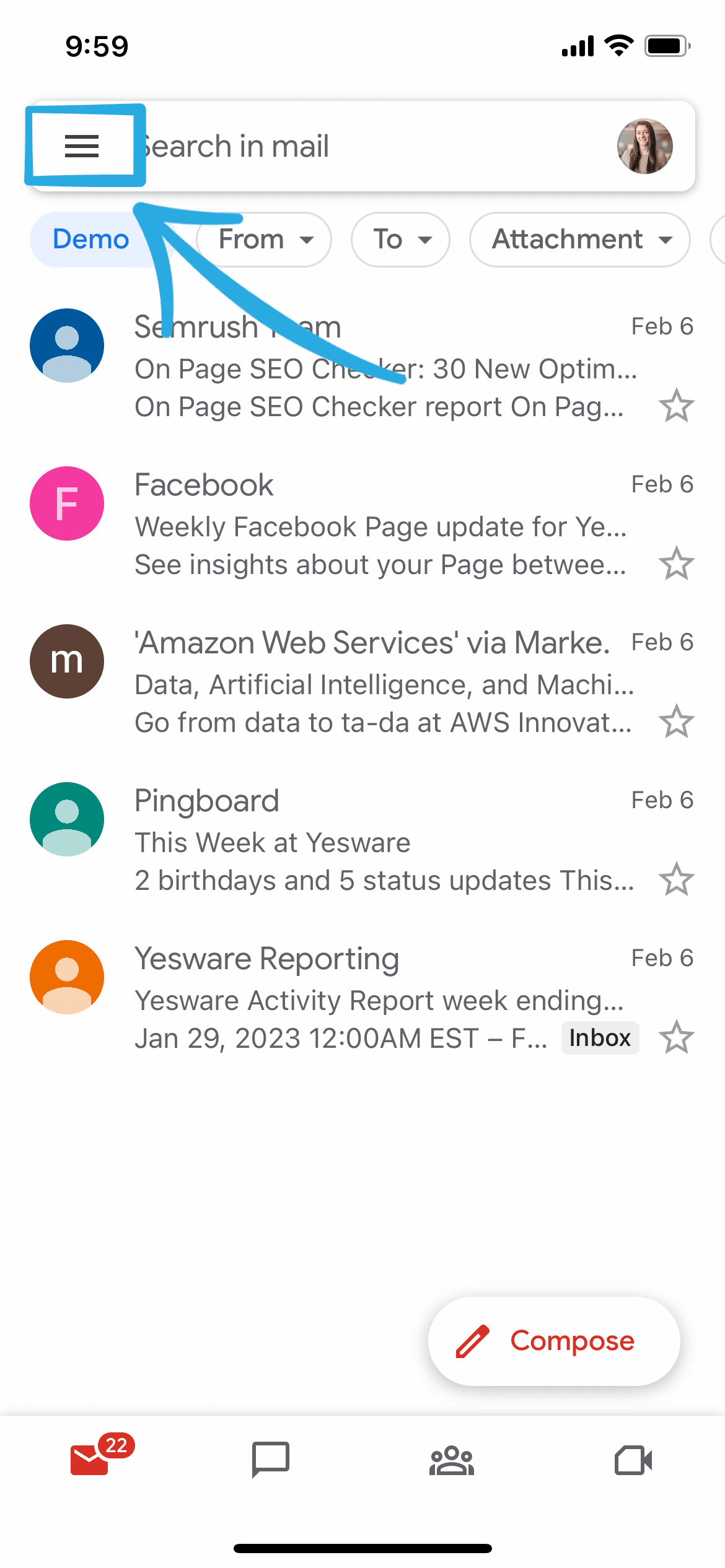The height and width of the screenshot is (1568, 725).
Task: Open the account profile picture
Action: pyautogui.click(x=644, y=147)
